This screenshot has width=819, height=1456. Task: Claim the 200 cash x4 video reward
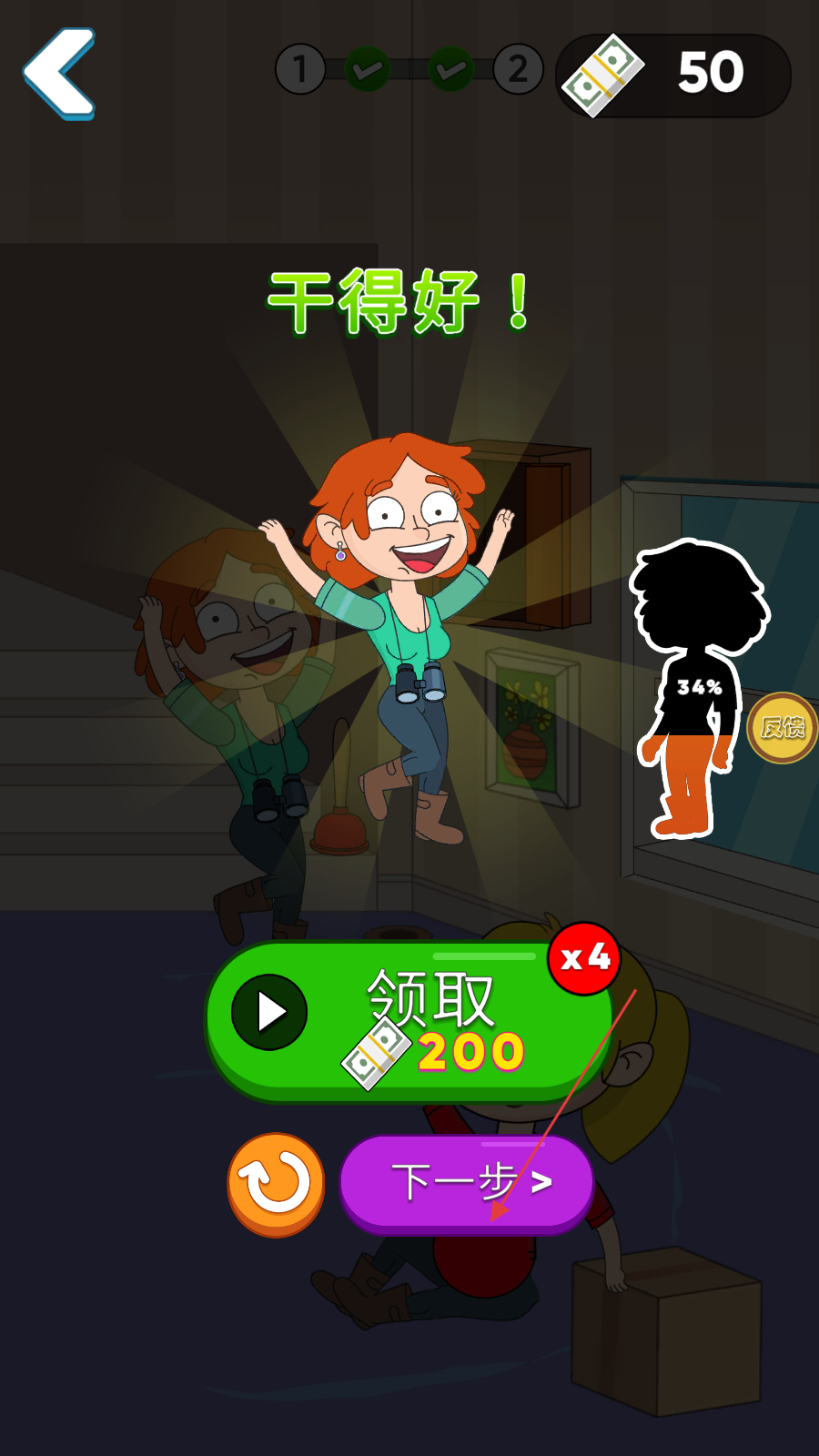(409, 1021)
